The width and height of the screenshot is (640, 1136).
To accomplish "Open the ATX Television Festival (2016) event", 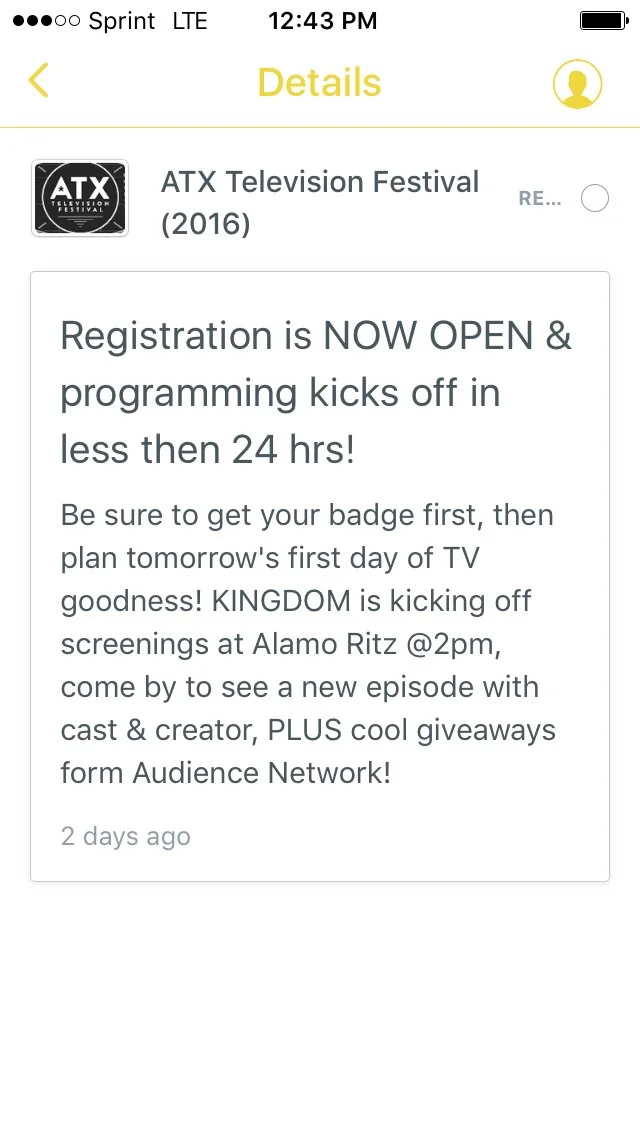I will point(320,202).
